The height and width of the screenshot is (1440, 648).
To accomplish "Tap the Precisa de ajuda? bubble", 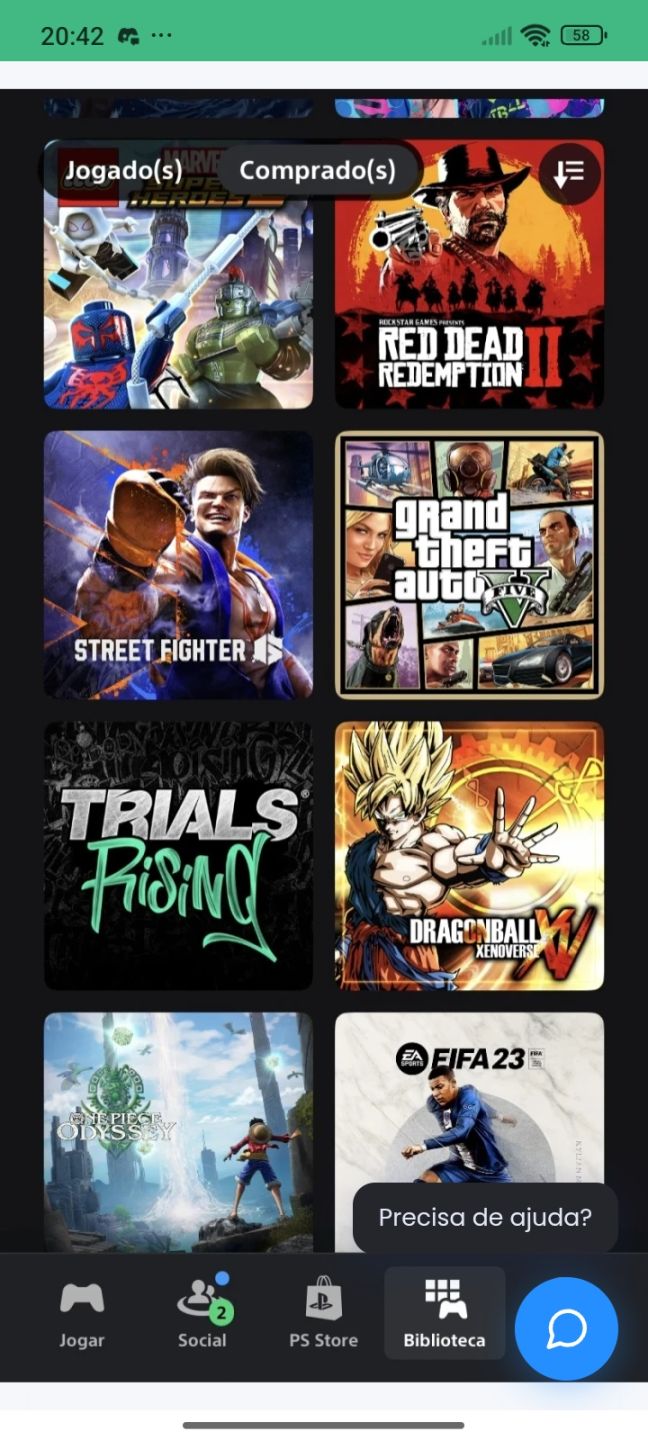I will [485, 1218].
